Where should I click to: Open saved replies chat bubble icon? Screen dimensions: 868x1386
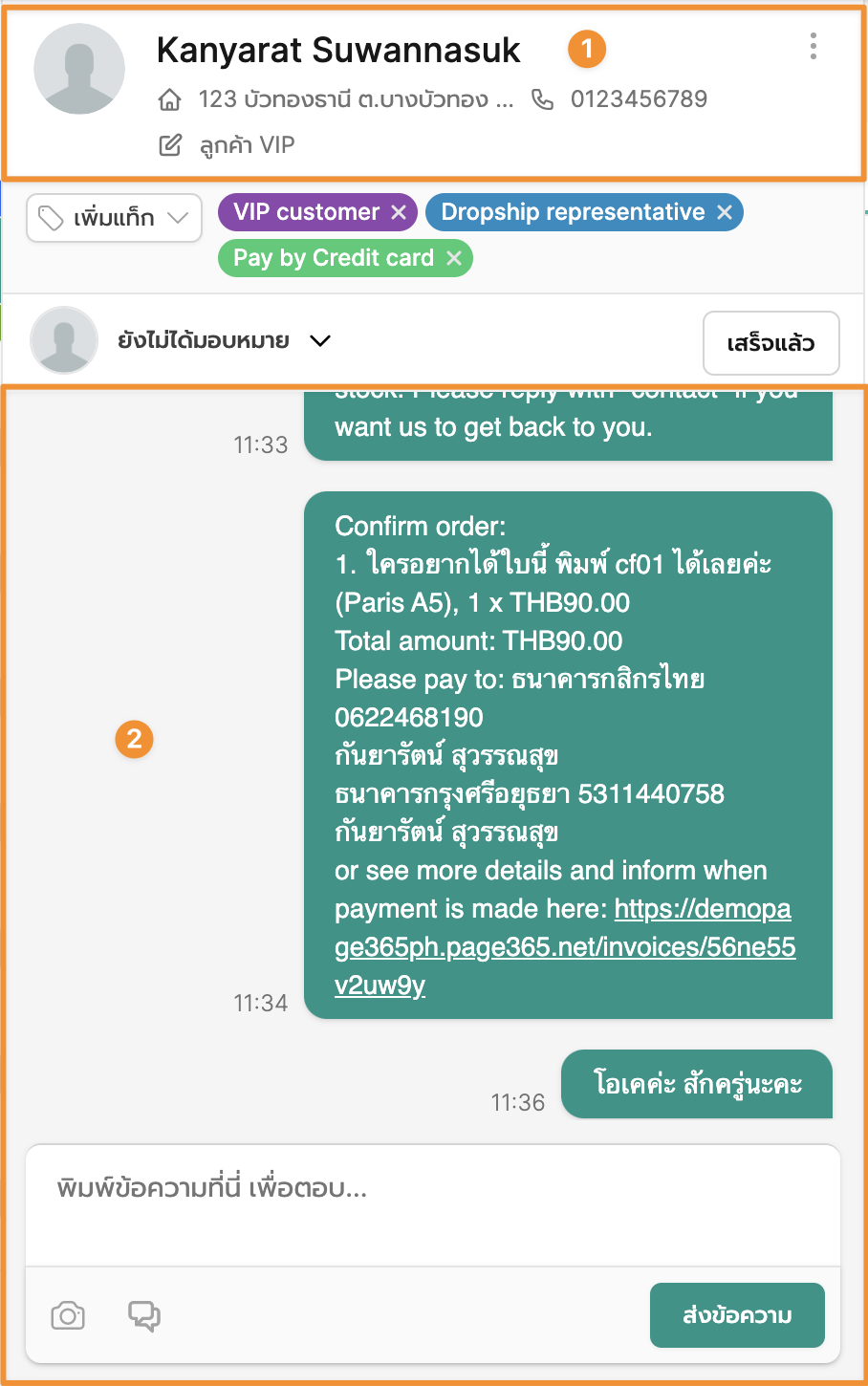coord(144,1315)
